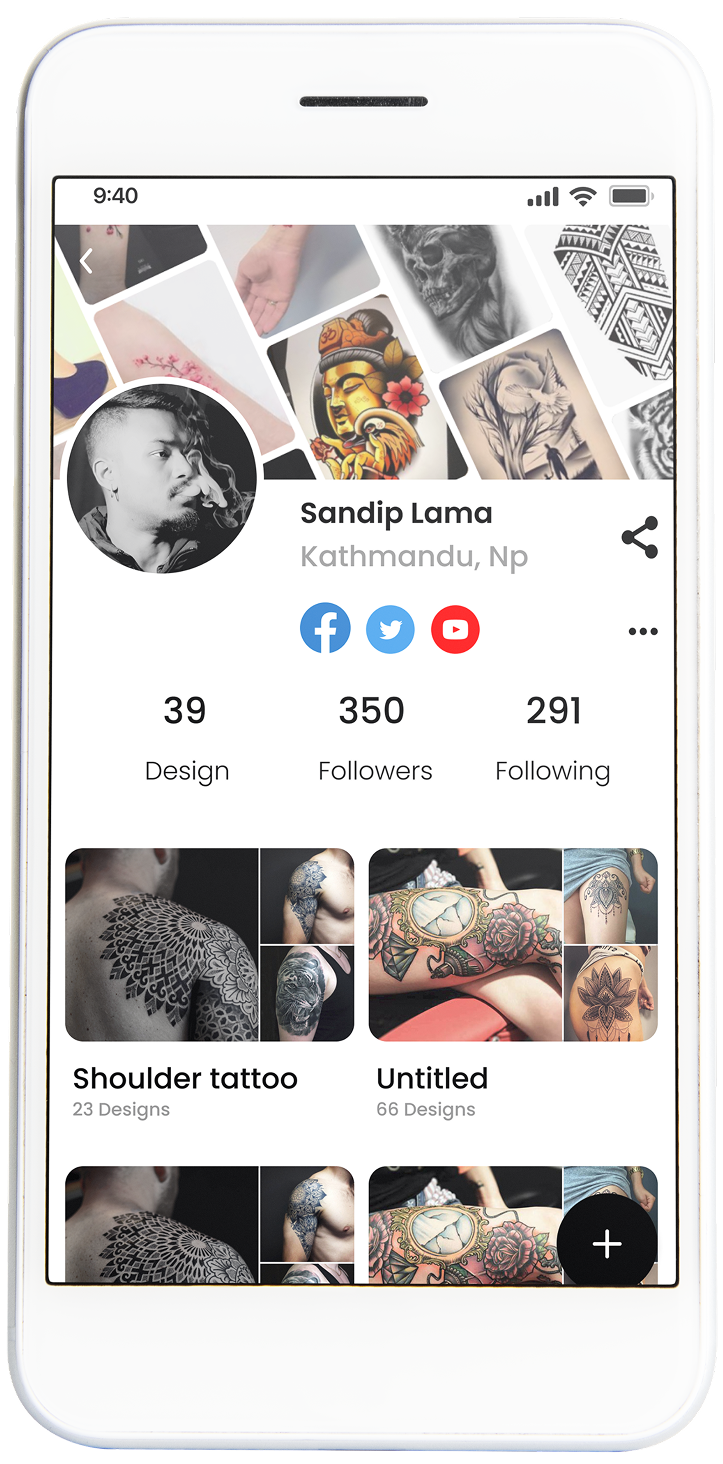Tap Sandip Lama's profile picture
The image size is (723, 1464).
165,479
